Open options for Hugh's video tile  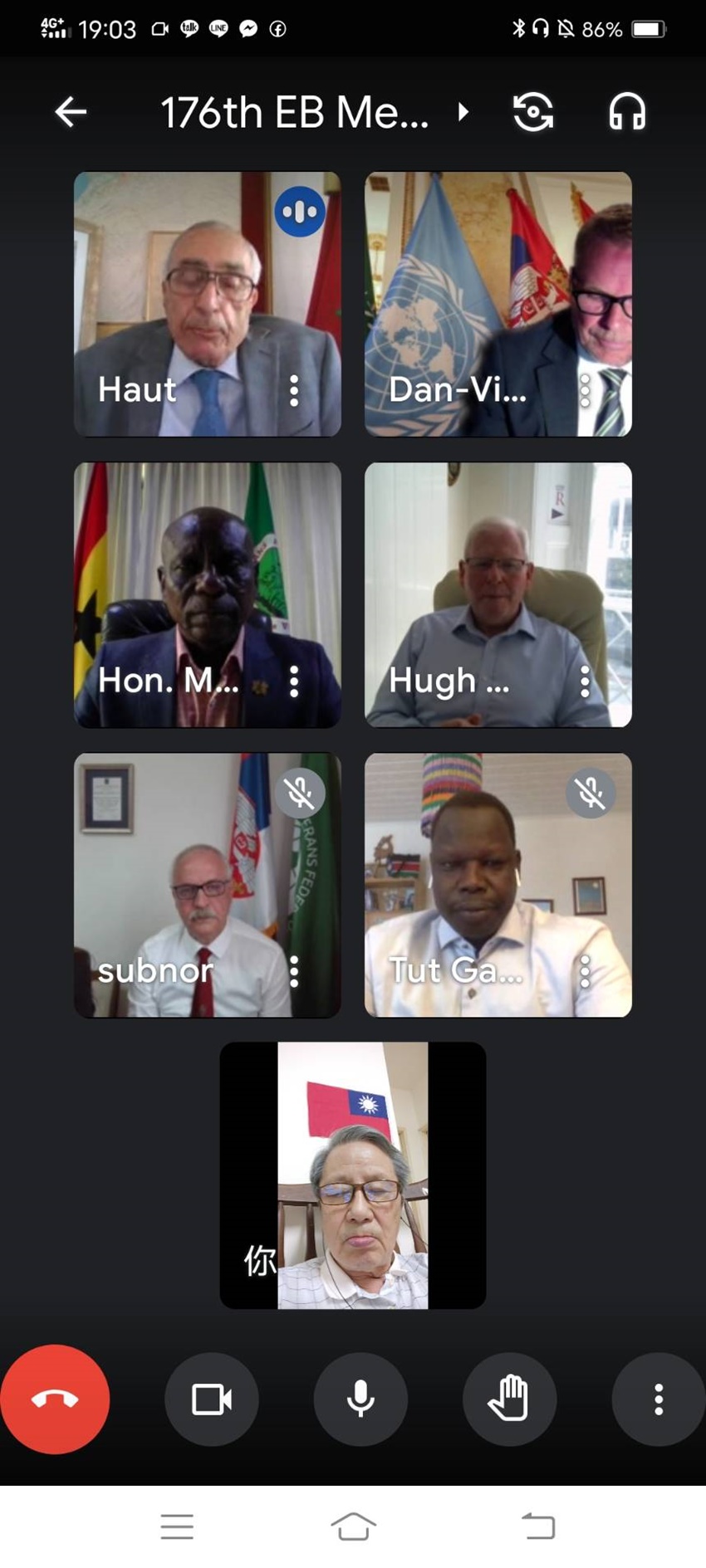pos(585,681)
